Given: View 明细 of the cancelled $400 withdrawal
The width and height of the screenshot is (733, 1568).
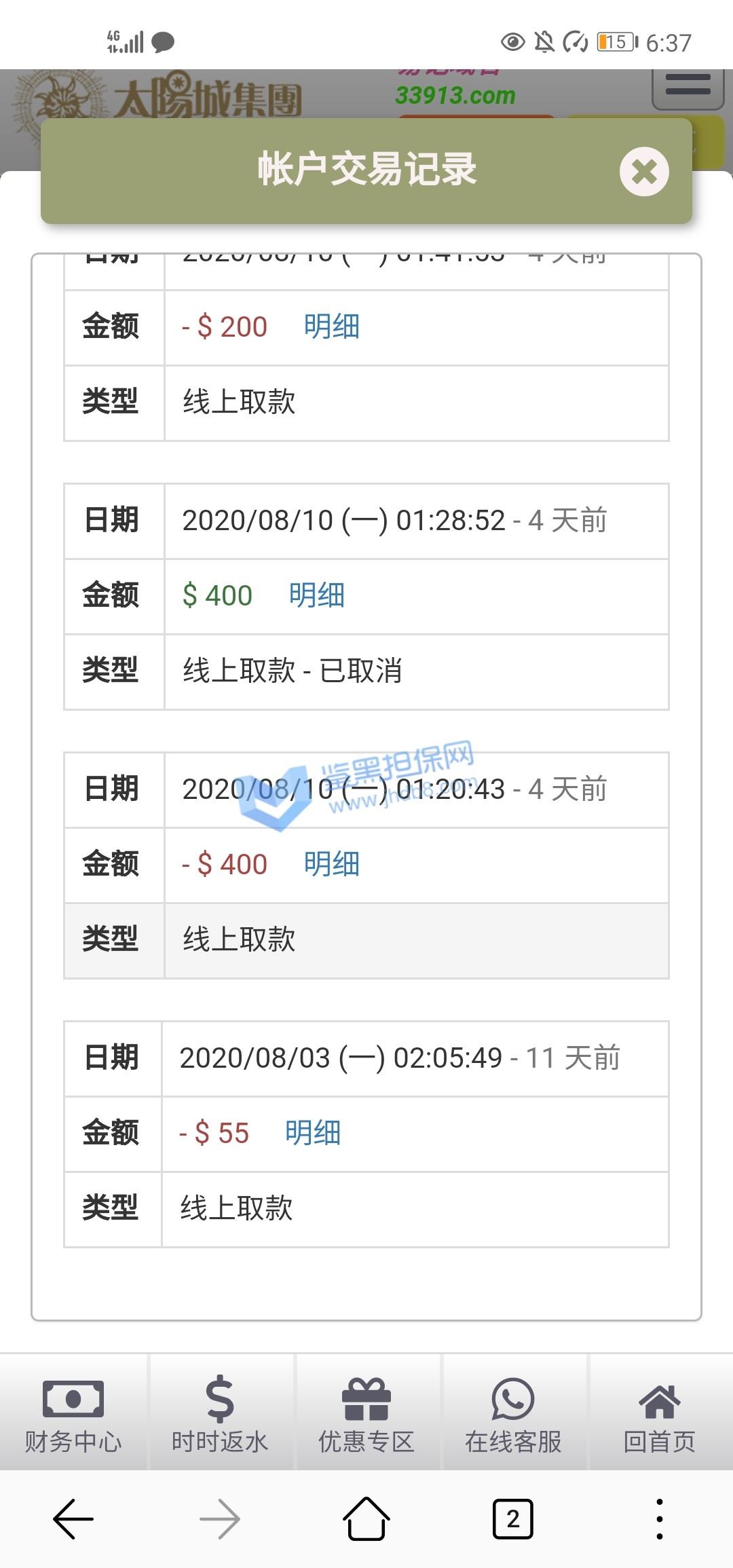Looking at the screenshot, I should tap(316, 596).
